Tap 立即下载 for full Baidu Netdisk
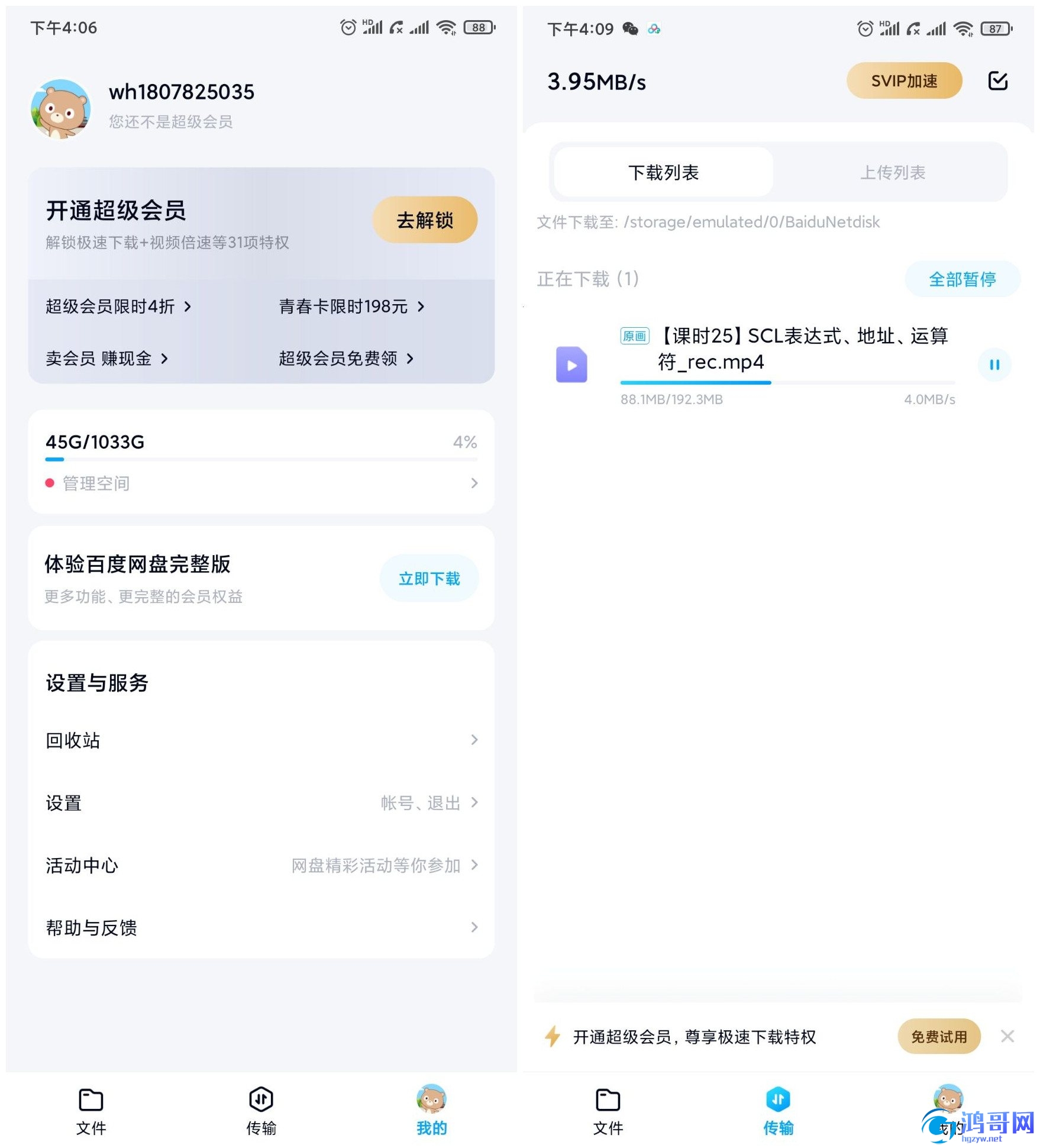The height and width of the screenshot is (1148, 1040). coord(429,578)
